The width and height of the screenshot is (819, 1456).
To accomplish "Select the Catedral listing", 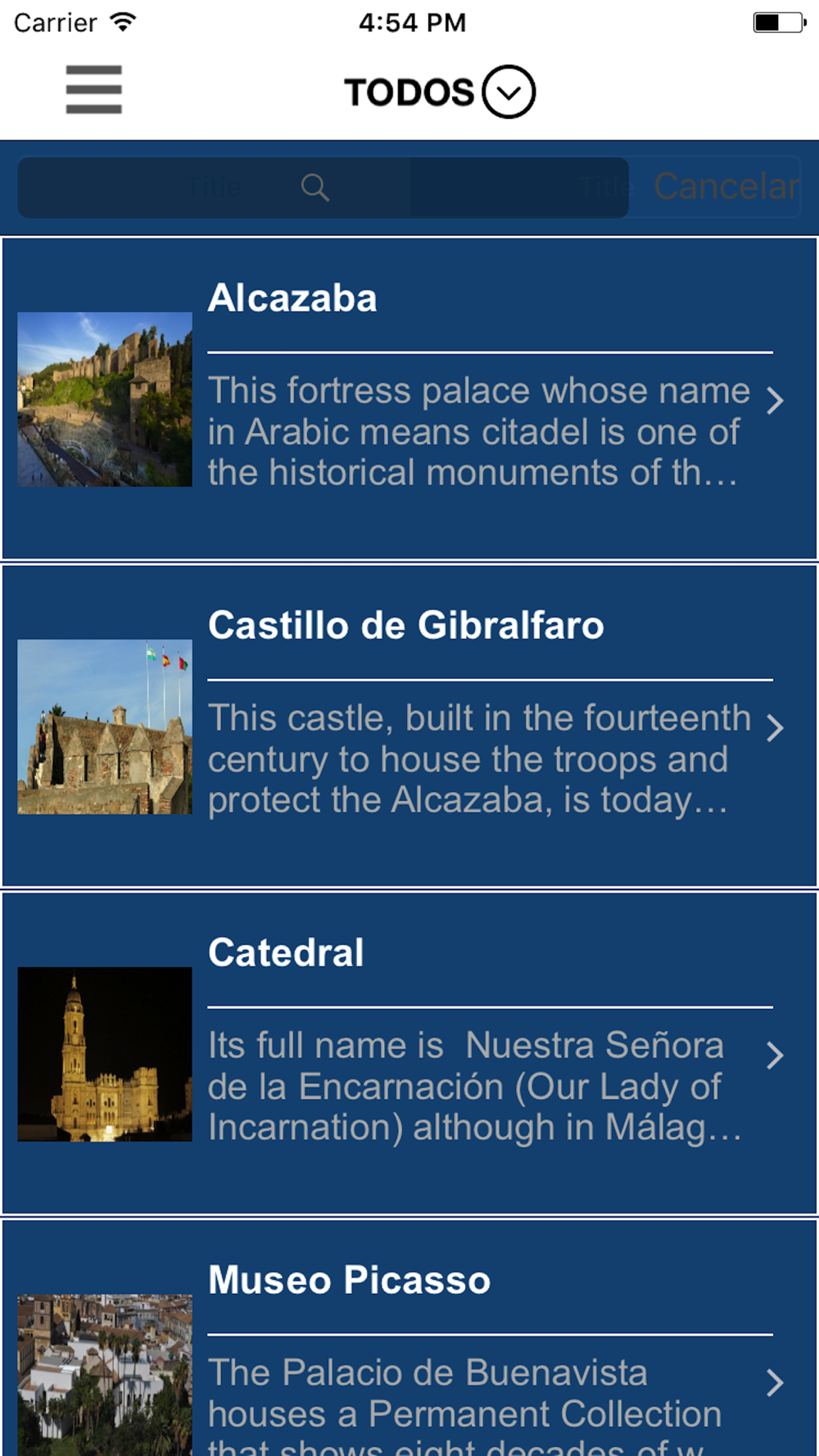I will pyautogui.click(x=409, y=1054).
